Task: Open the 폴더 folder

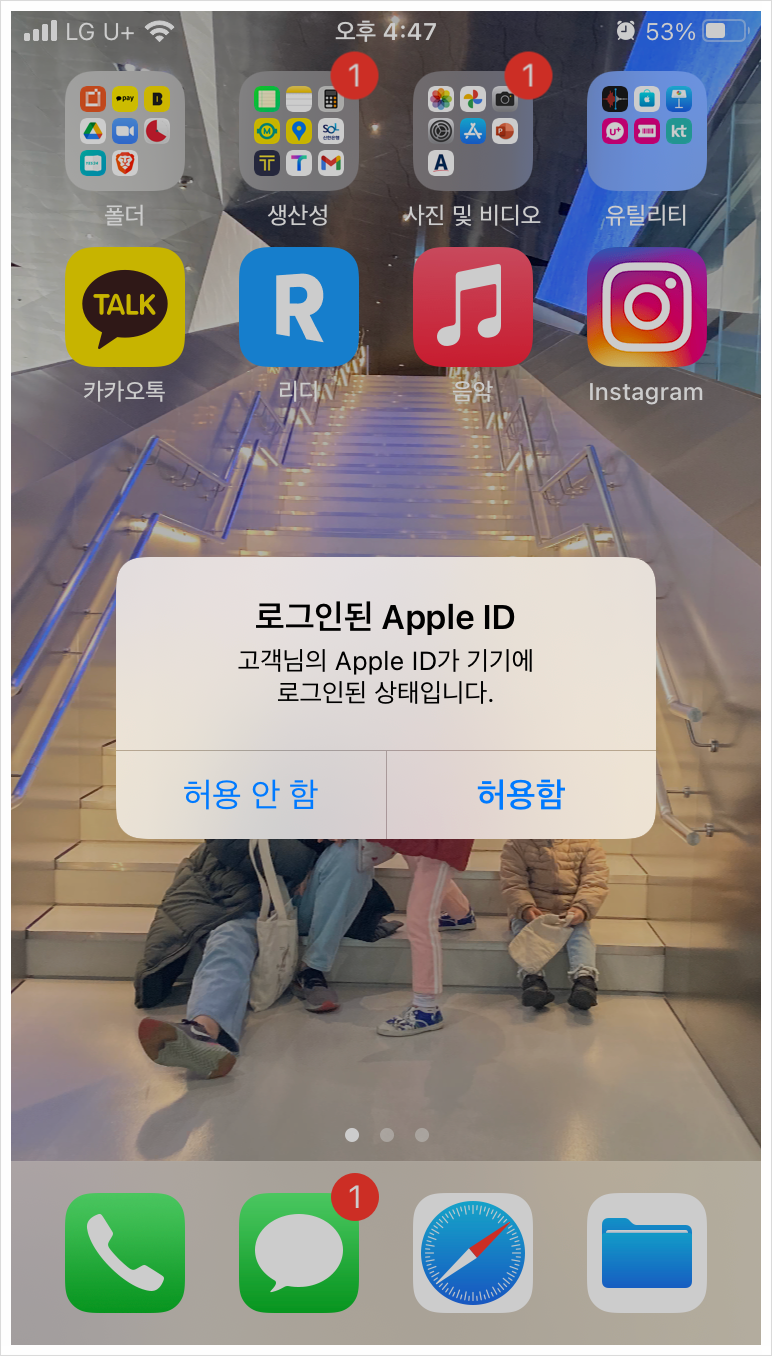Action: point(125,131)
